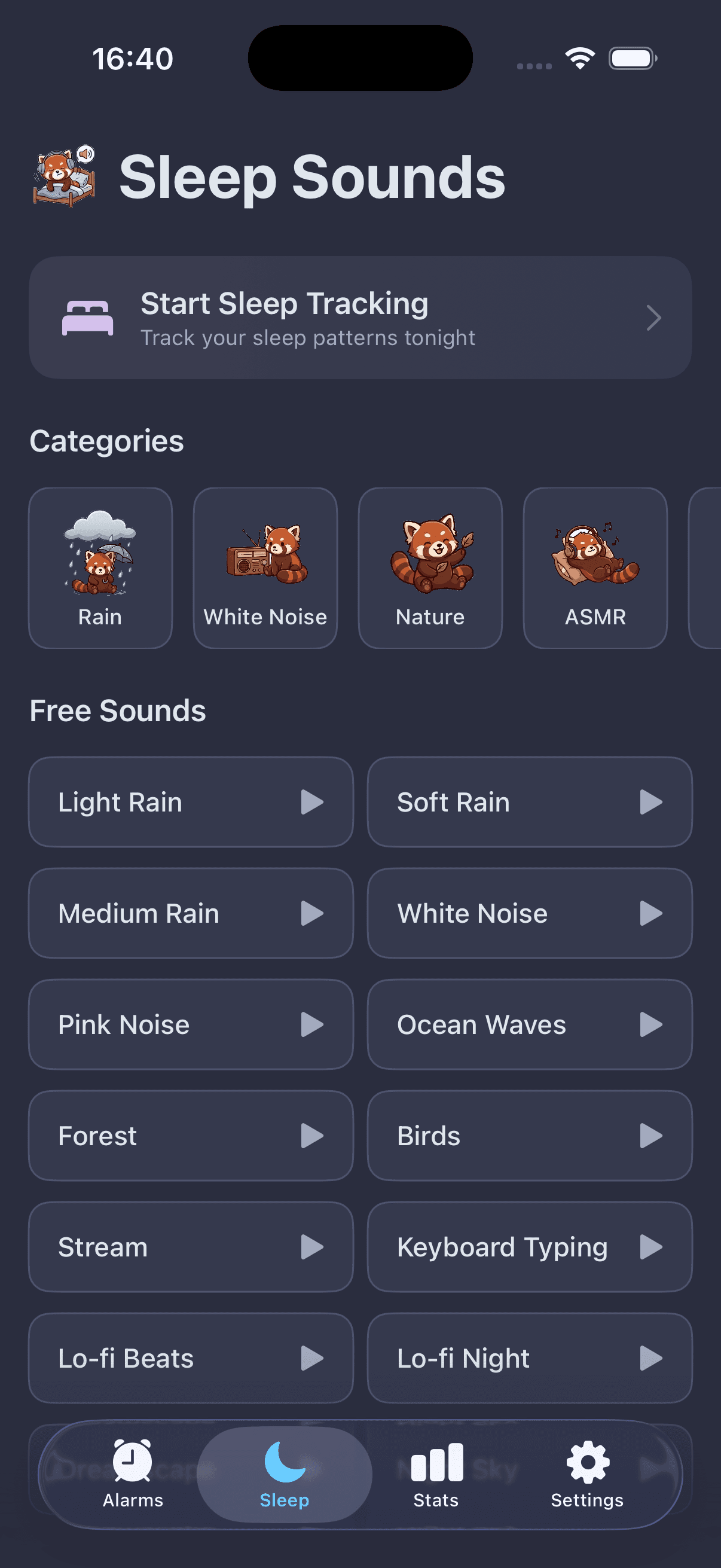Click the bed icon in Start Sleep Tracking

(88, 317)
